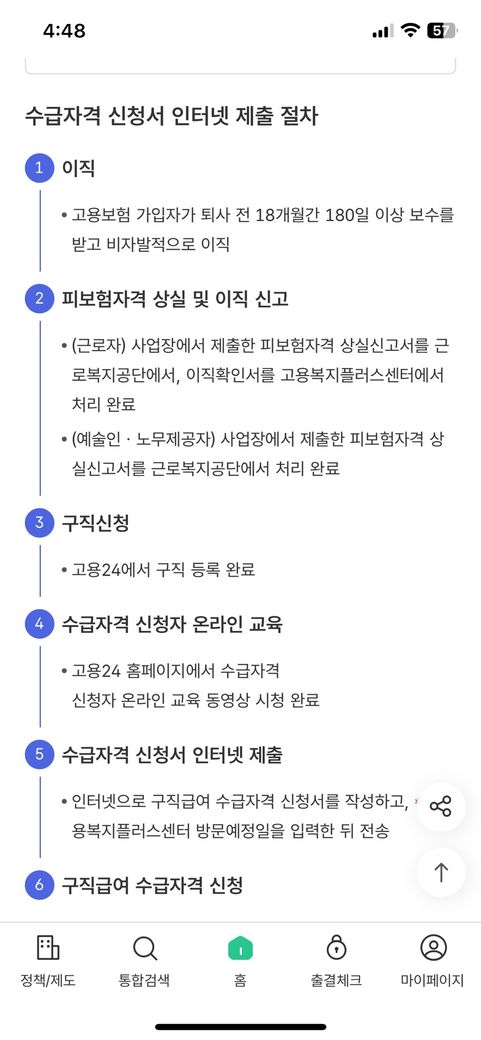
Task: Switch to the 통합검색 tab
Action: 144,961
